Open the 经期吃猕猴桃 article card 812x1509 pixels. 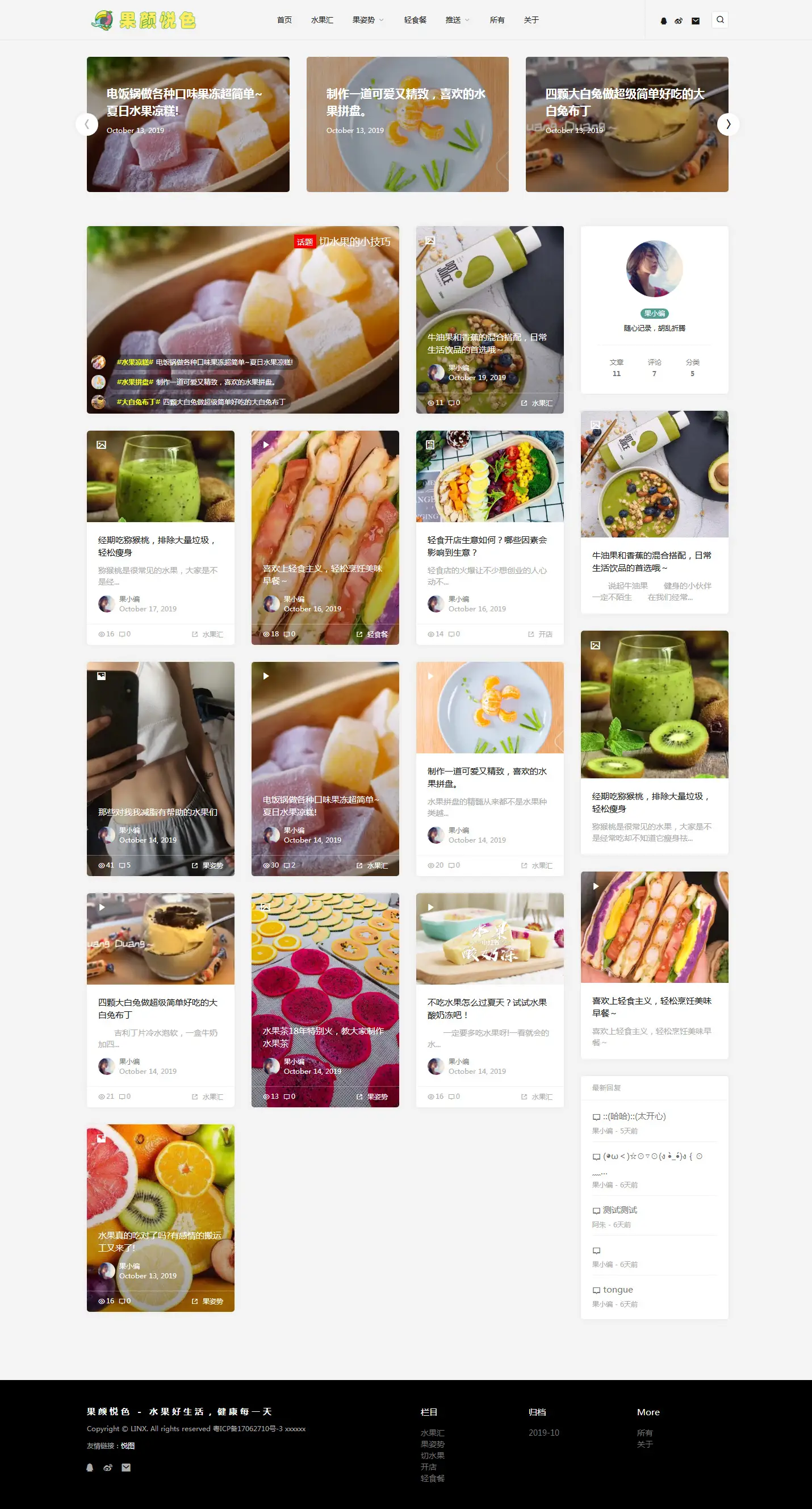point(157,546)
